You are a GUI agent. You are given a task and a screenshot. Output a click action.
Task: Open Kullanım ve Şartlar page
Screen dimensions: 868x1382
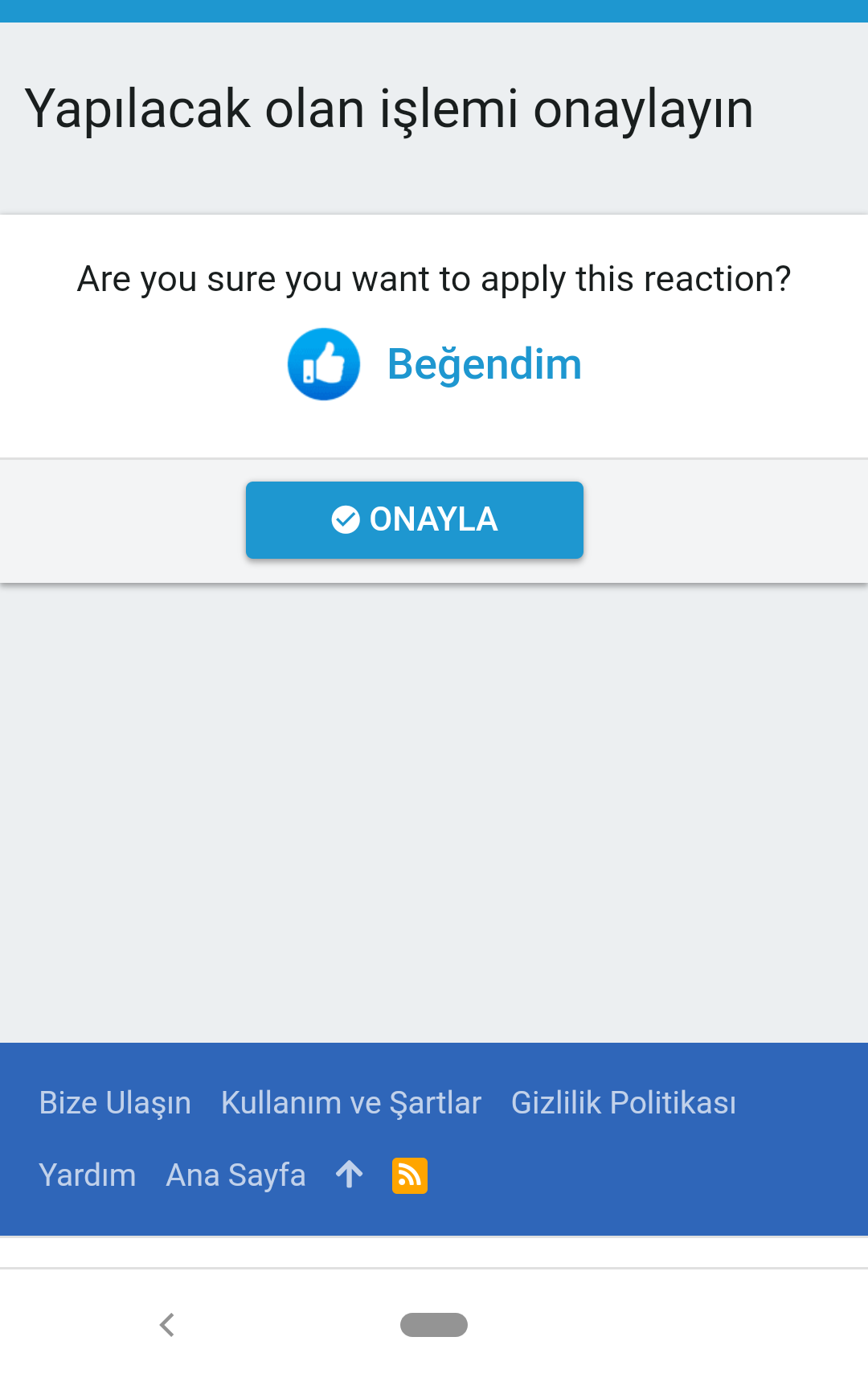pos(351,1103)
